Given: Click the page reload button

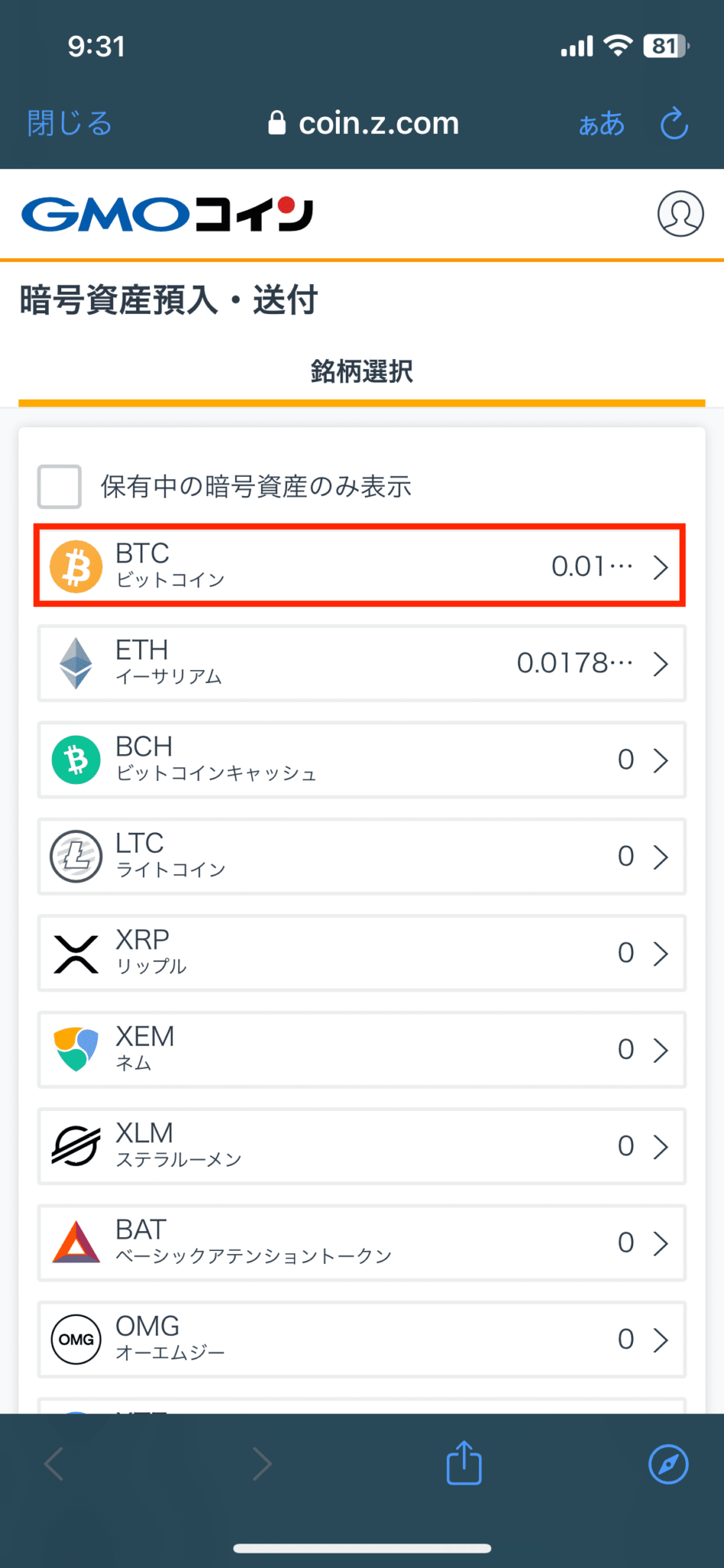Looking at the screenshot, I should click(673, 122).
